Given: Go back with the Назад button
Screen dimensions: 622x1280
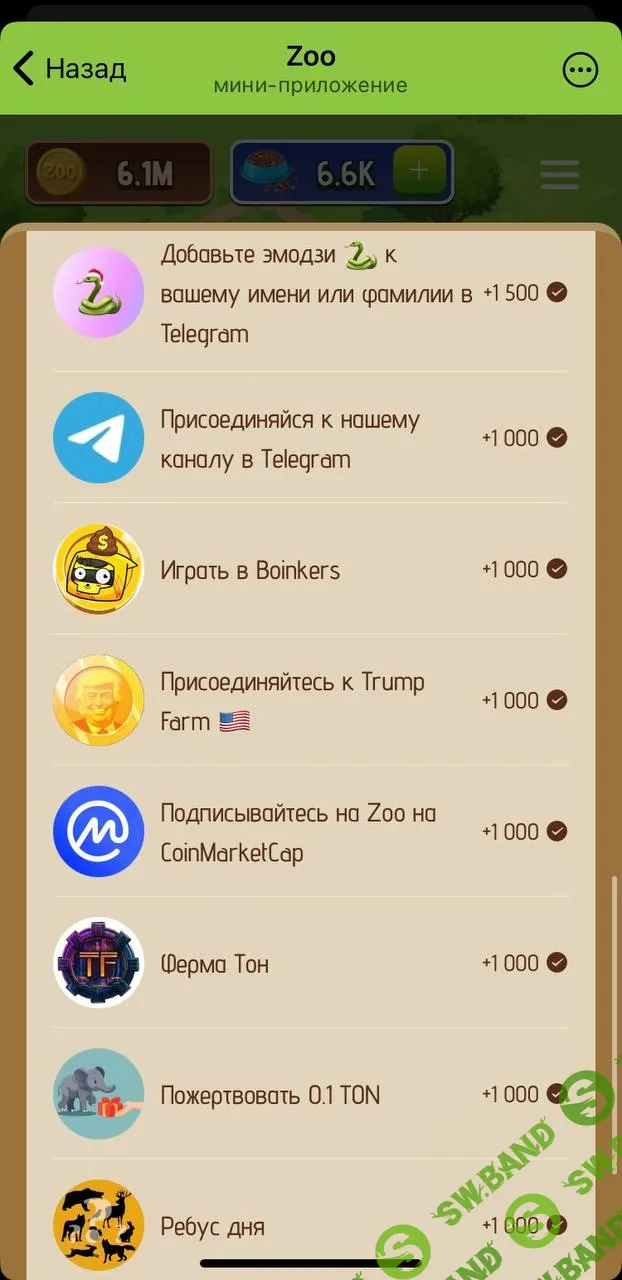Looking at the screenshot, I should coord(70,69).
